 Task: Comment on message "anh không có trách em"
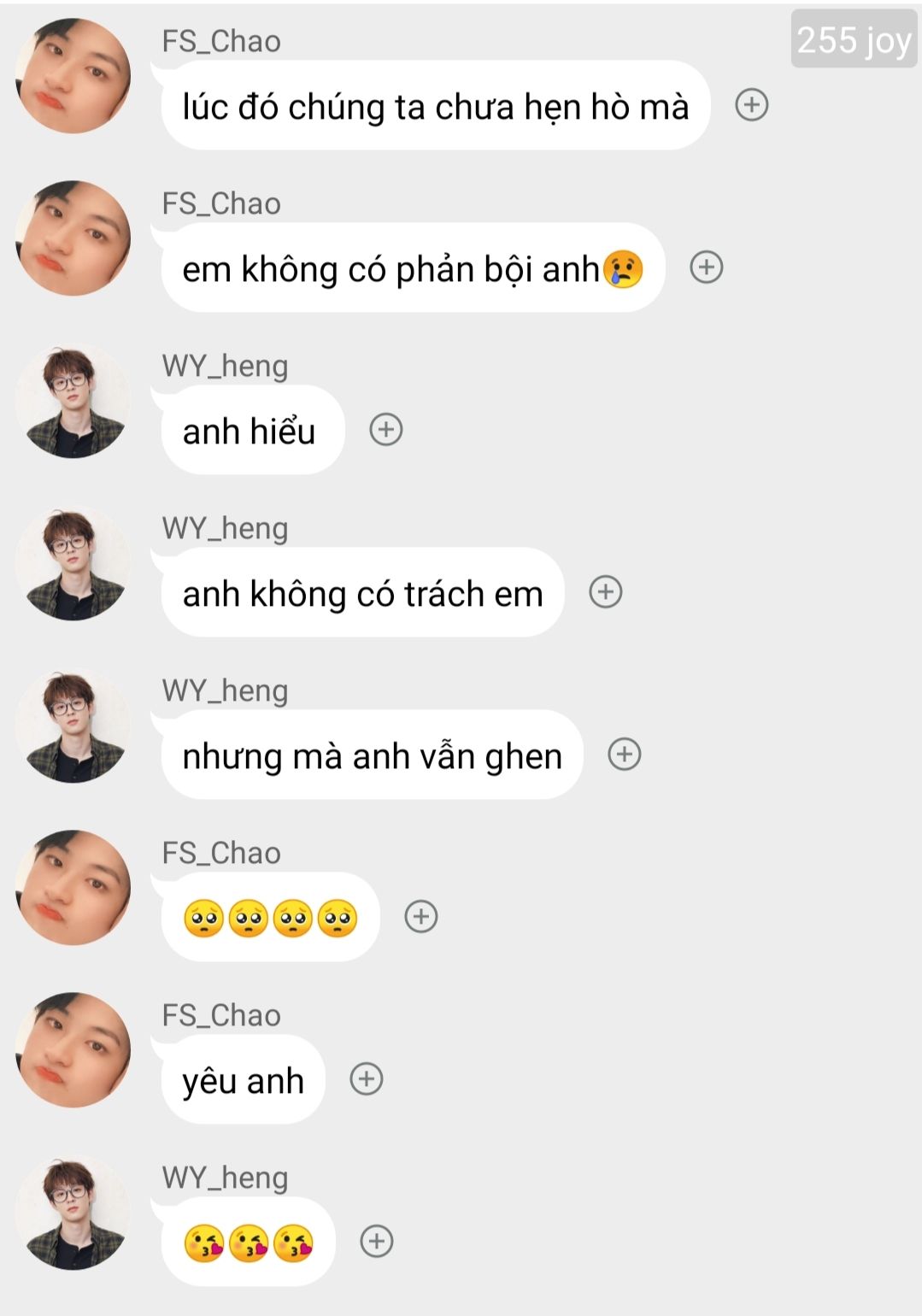[606, 591]
